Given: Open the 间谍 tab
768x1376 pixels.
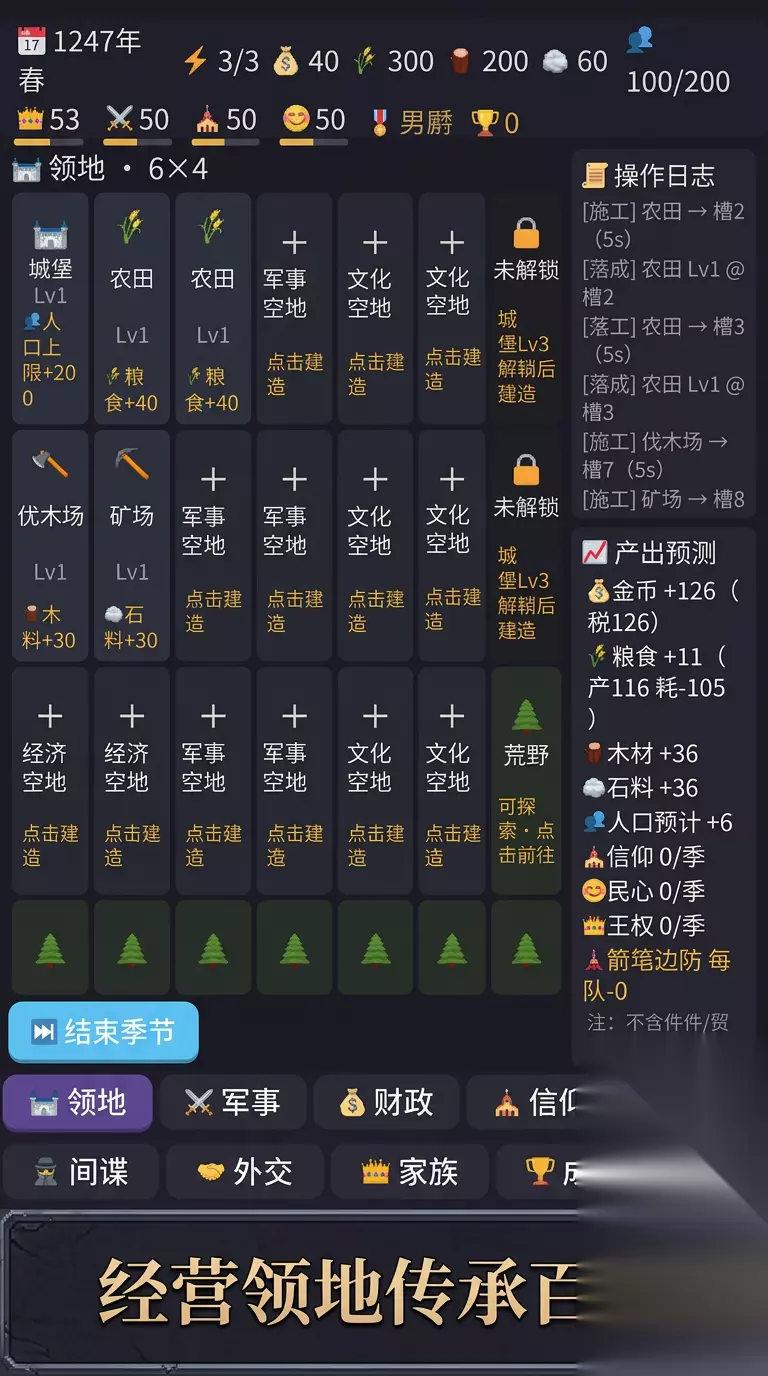Looking at the screenshot, I should (81, 1172).
